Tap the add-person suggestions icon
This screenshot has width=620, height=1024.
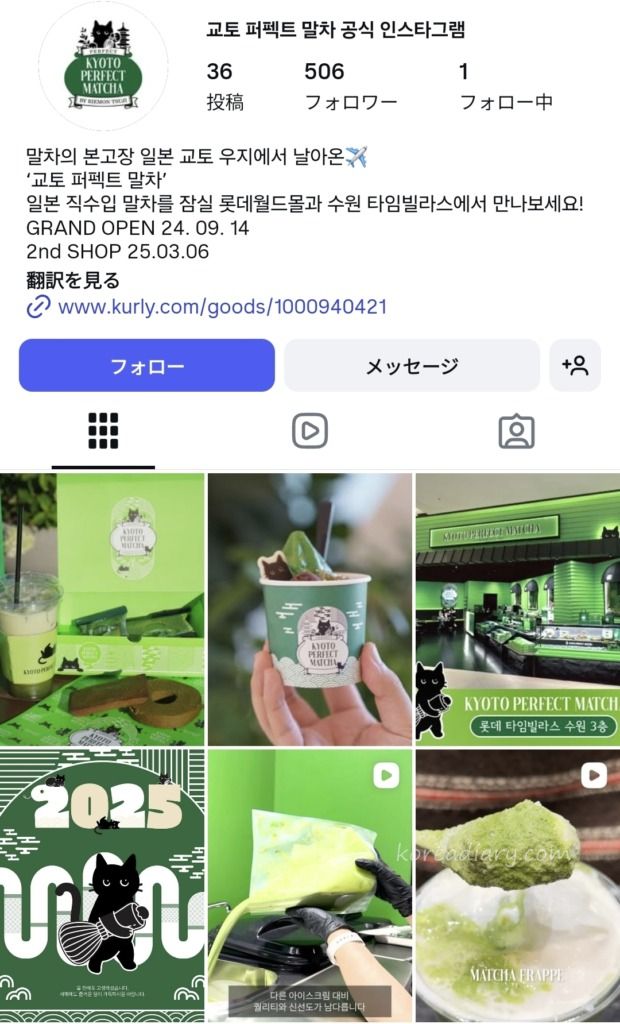(x=575, y=366)
